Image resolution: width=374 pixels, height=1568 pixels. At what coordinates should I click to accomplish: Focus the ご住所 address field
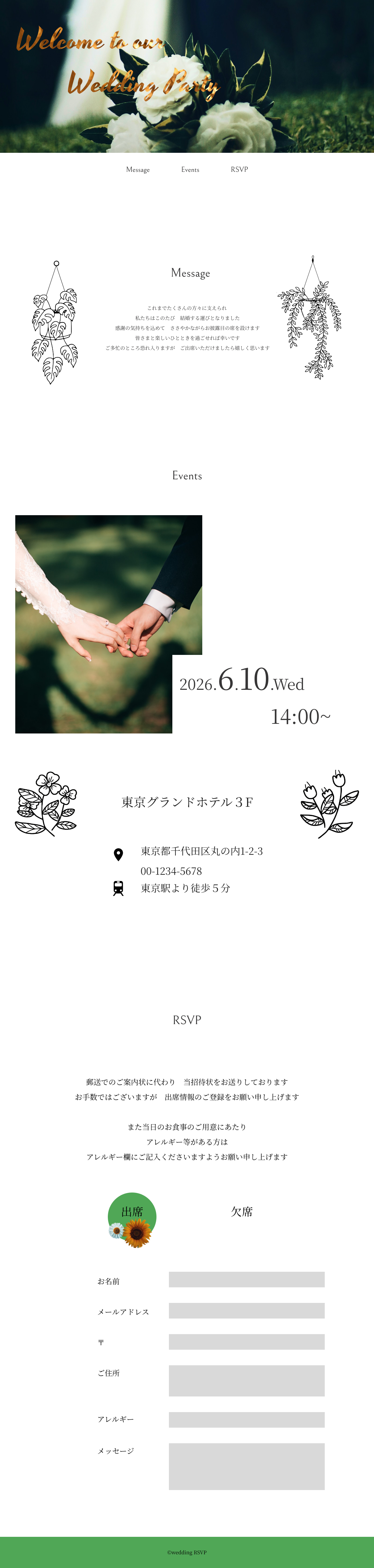246,1381
